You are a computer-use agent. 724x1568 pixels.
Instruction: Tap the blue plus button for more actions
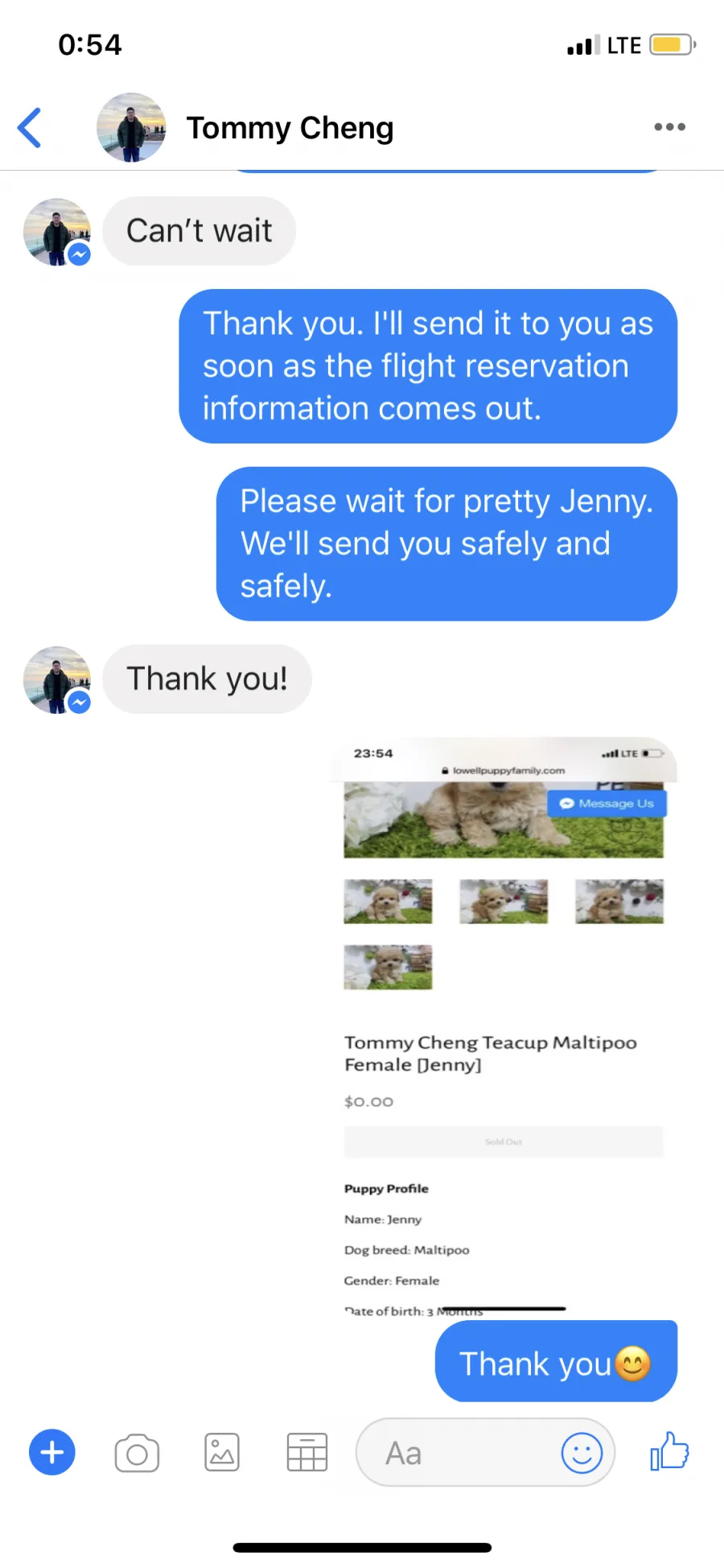[52, 1453]
